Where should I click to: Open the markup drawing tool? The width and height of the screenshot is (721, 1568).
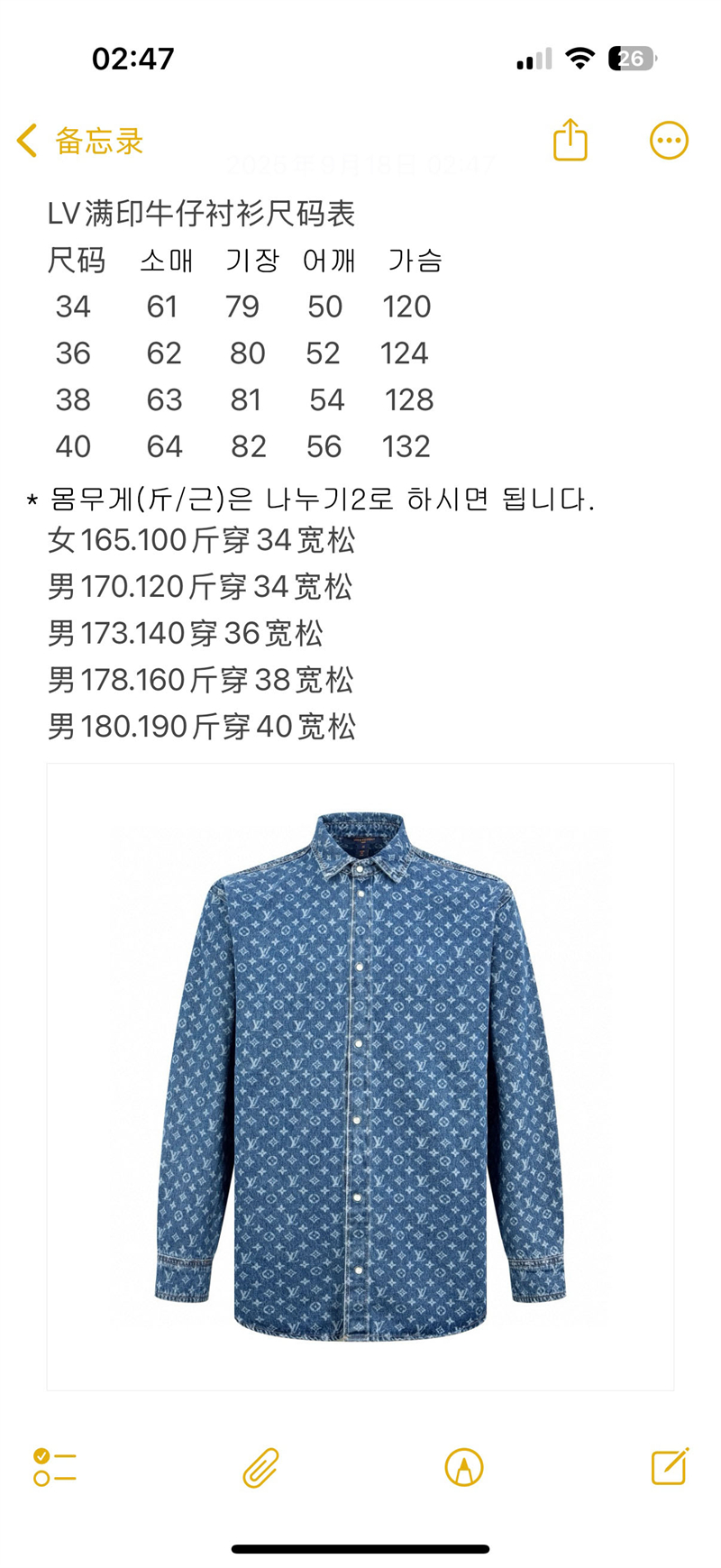point(464,1467)
